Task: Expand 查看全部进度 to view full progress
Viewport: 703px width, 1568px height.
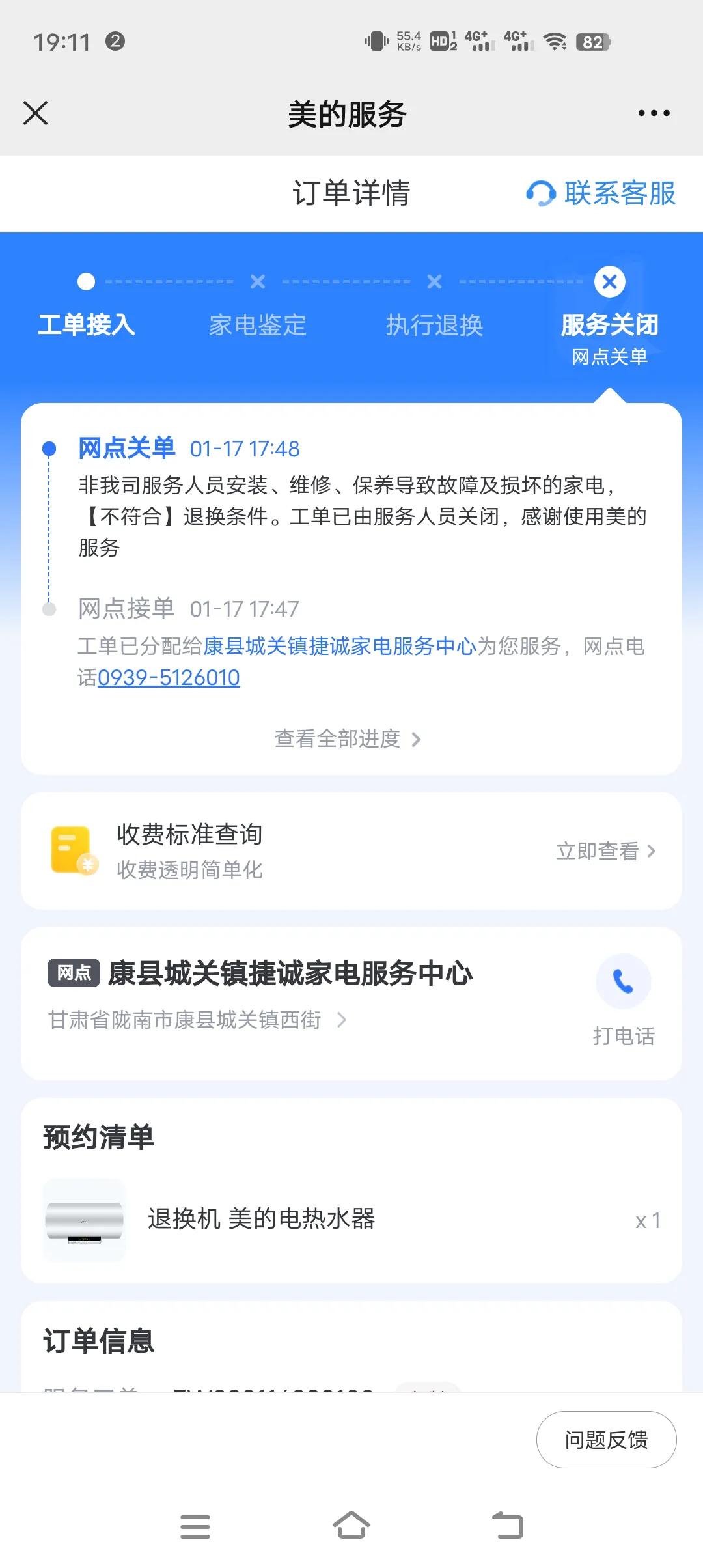Action: coord(345,738)
